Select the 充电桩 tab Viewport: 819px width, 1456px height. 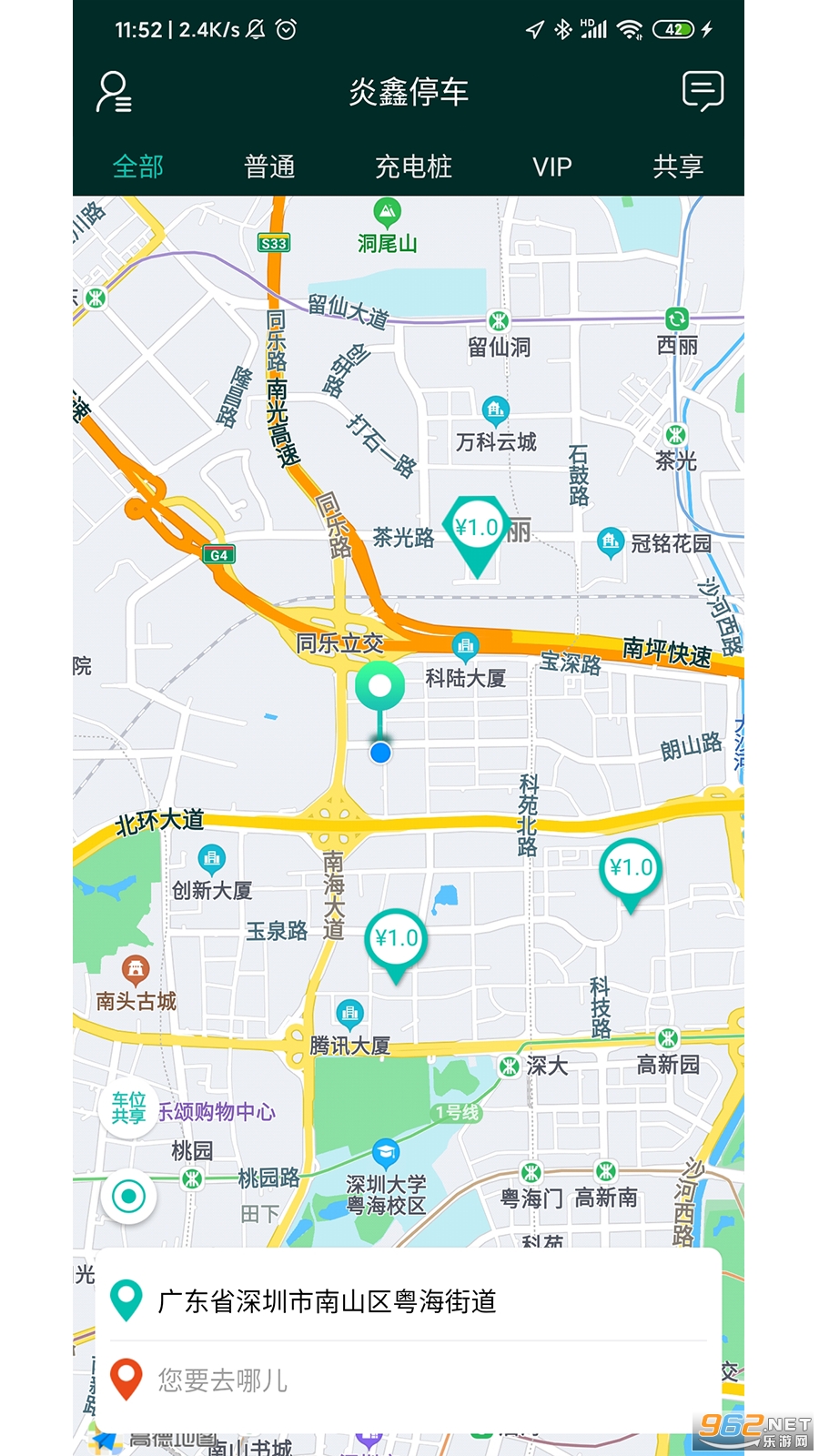(x=413, y=167)
